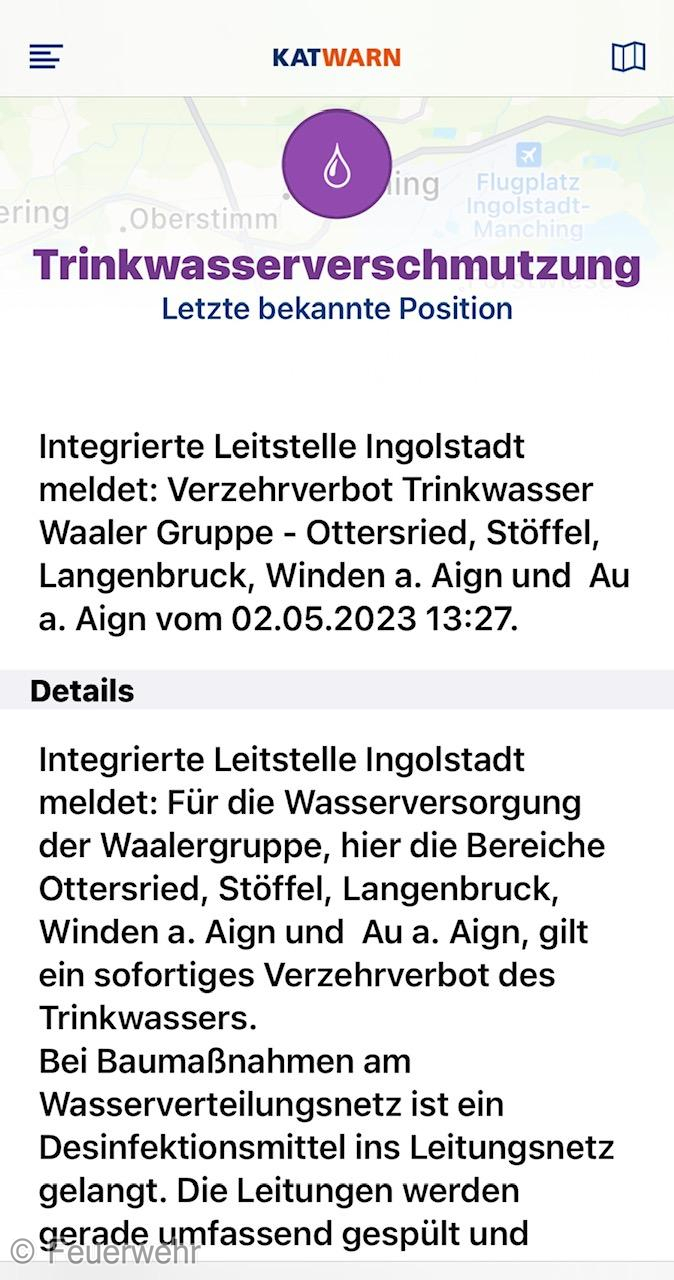674x1280 pixels.
Task: Open the map view icon
Action: [628, 57]
